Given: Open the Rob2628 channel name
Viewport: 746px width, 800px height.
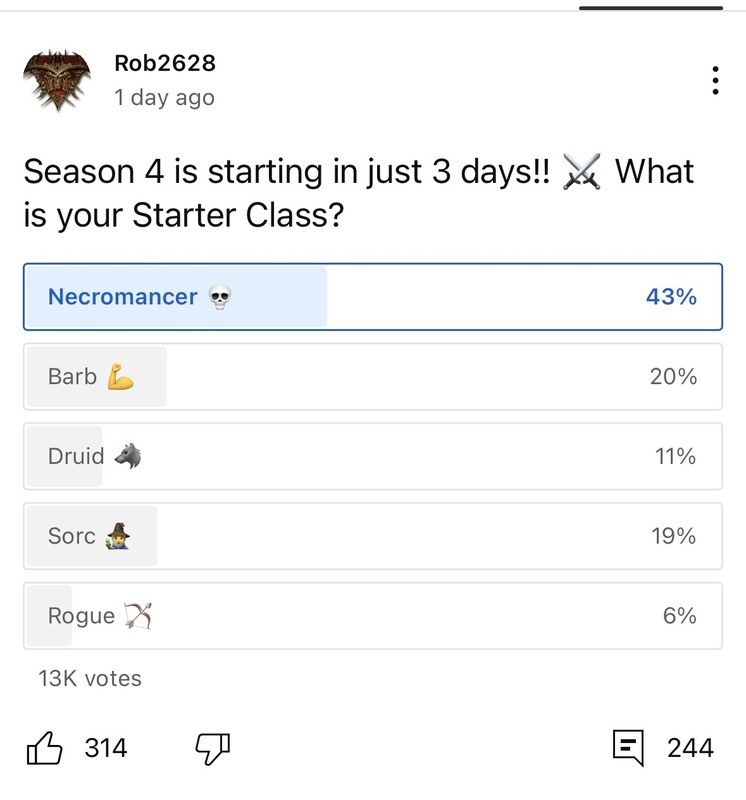Looking at the screenshot, I should click(x=165, y=64).
